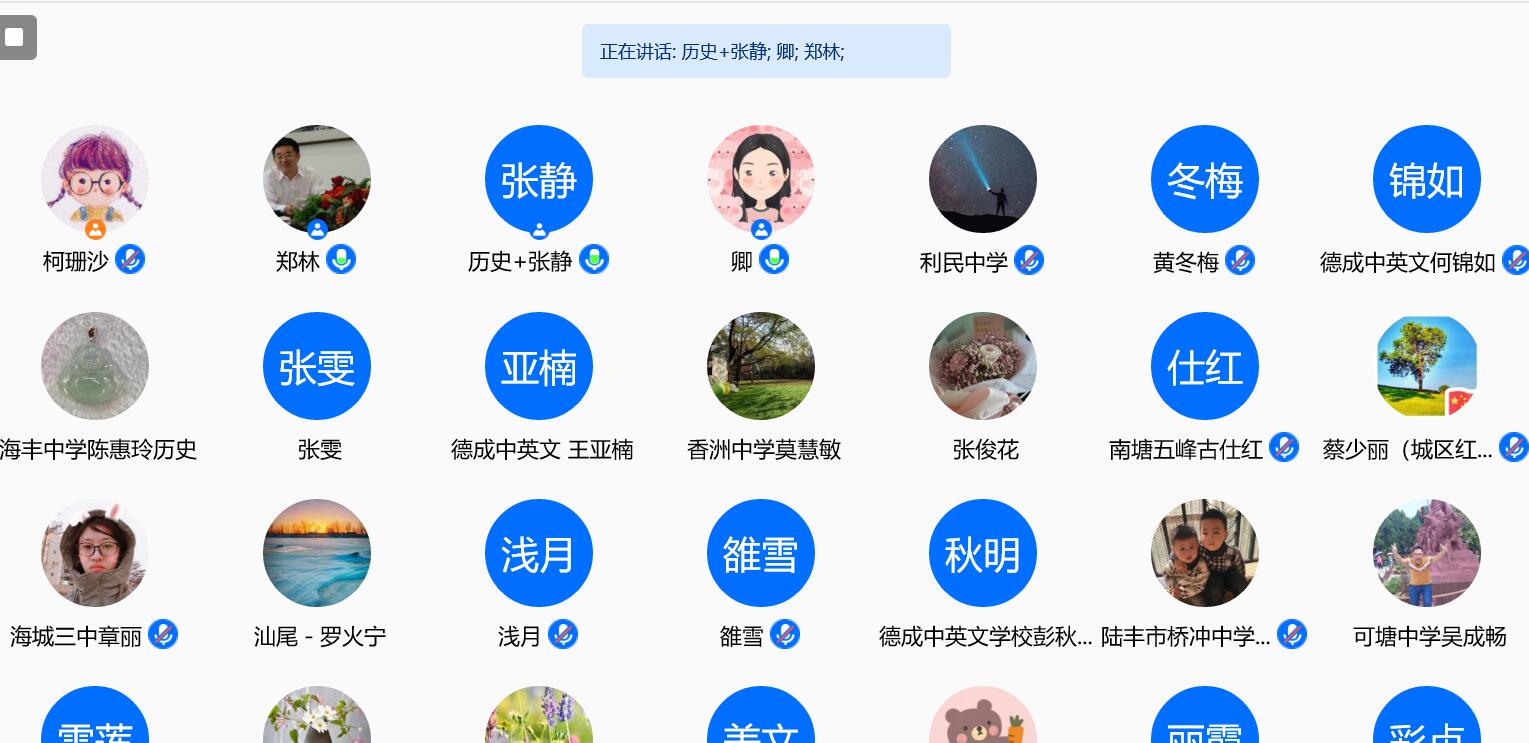Select 德成中英文 王亚楠's avatar
The width and height of the screenshot is (1529, 743).
click(539, 366)
